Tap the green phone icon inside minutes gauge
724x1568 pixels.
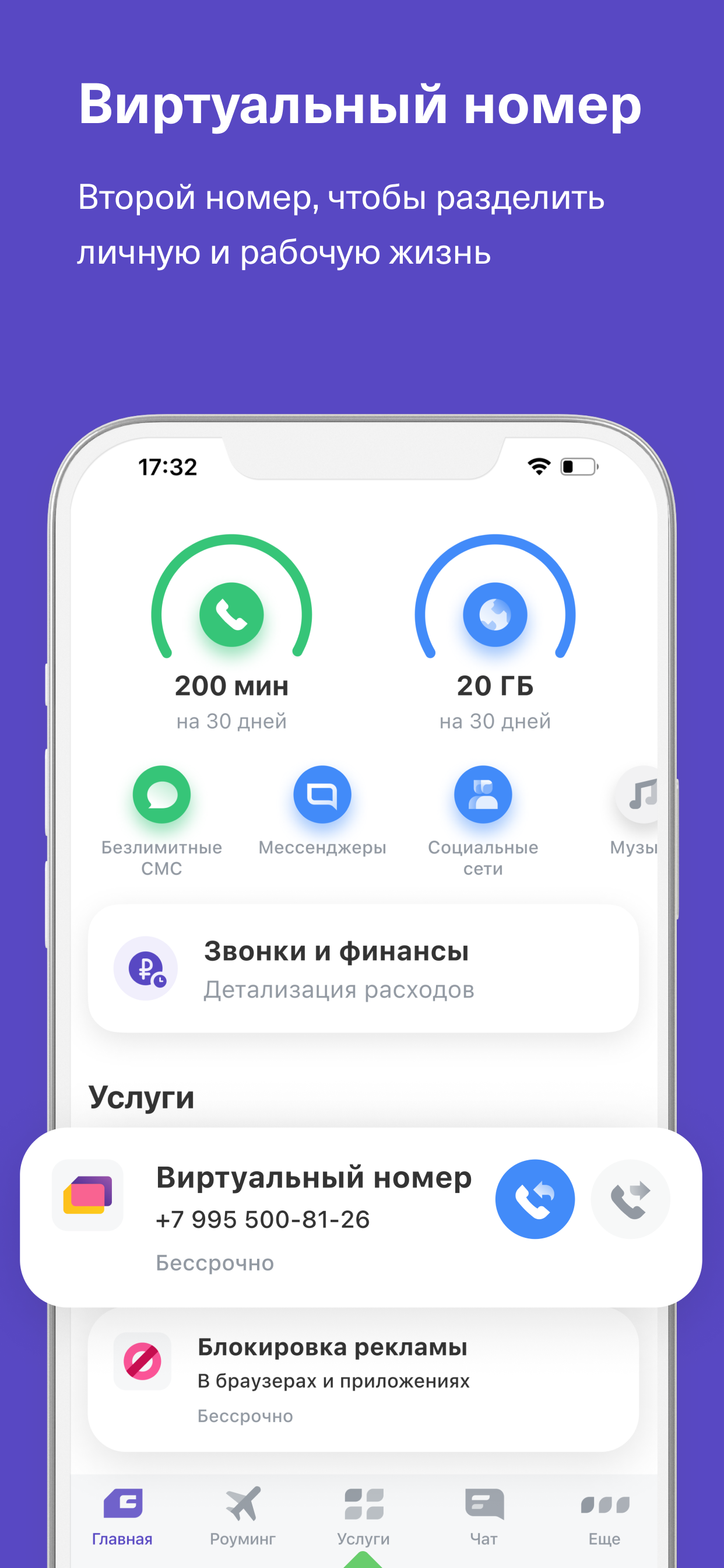(231, 615)
